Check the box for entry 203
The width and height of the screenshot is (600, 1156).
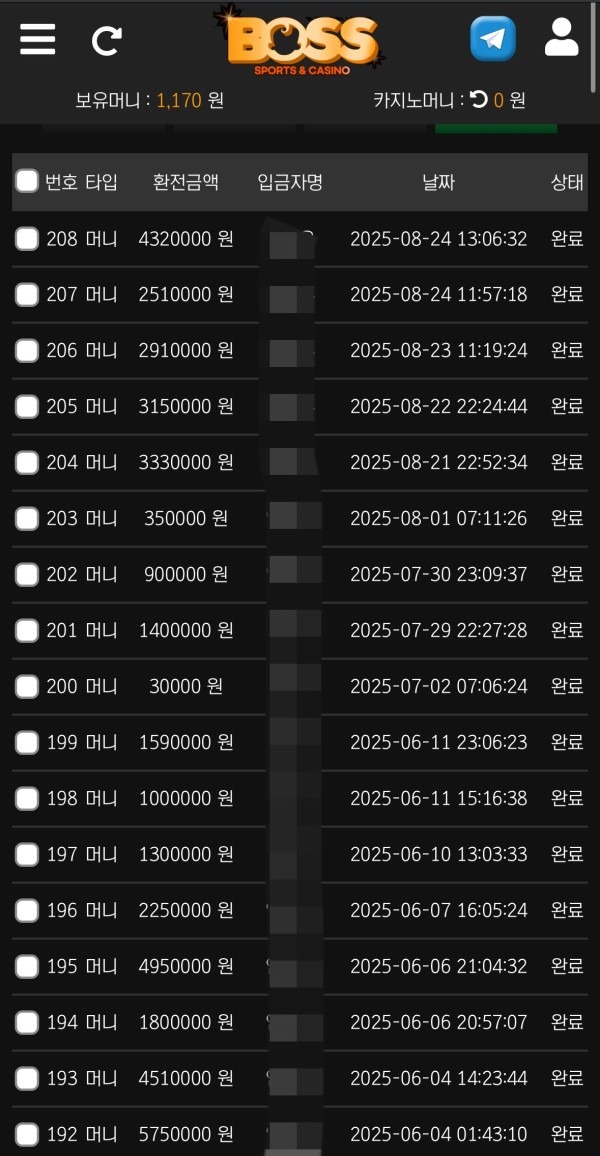[27, 518]
